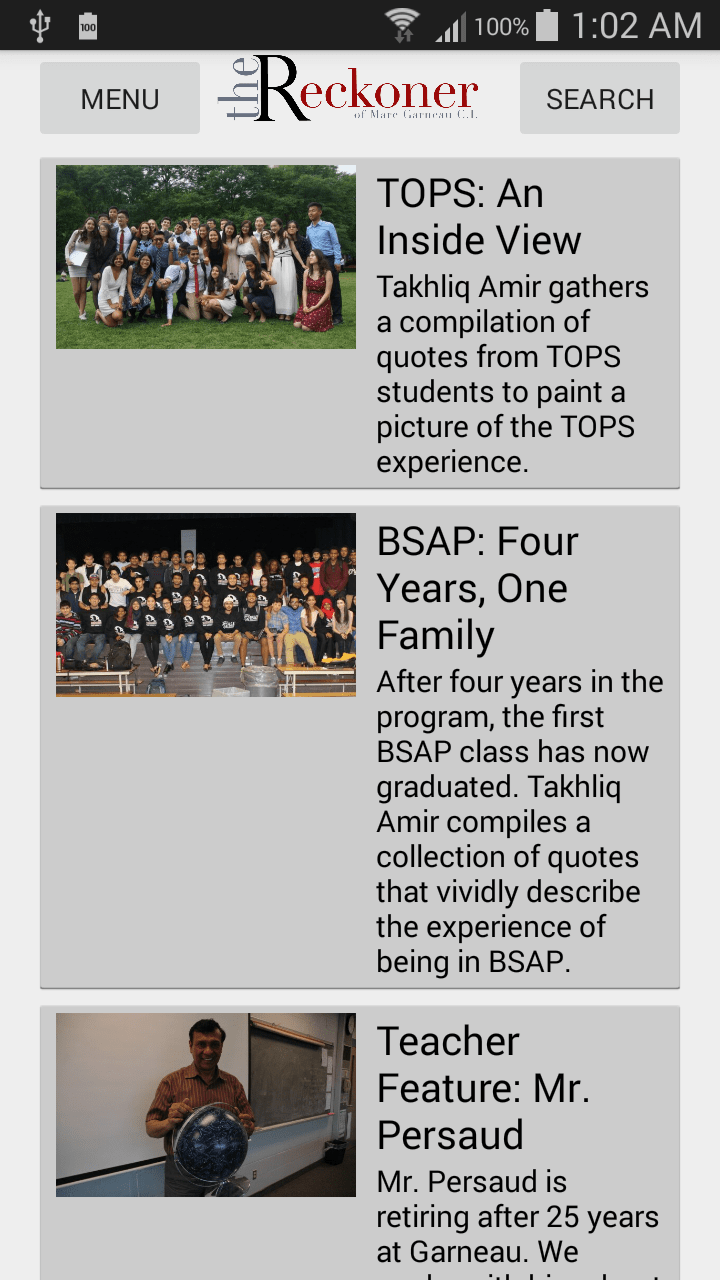Read BSAP: Four Years, One Family article
The height and width of the screenshot is (1280, 720).
[x=477, y=588]
